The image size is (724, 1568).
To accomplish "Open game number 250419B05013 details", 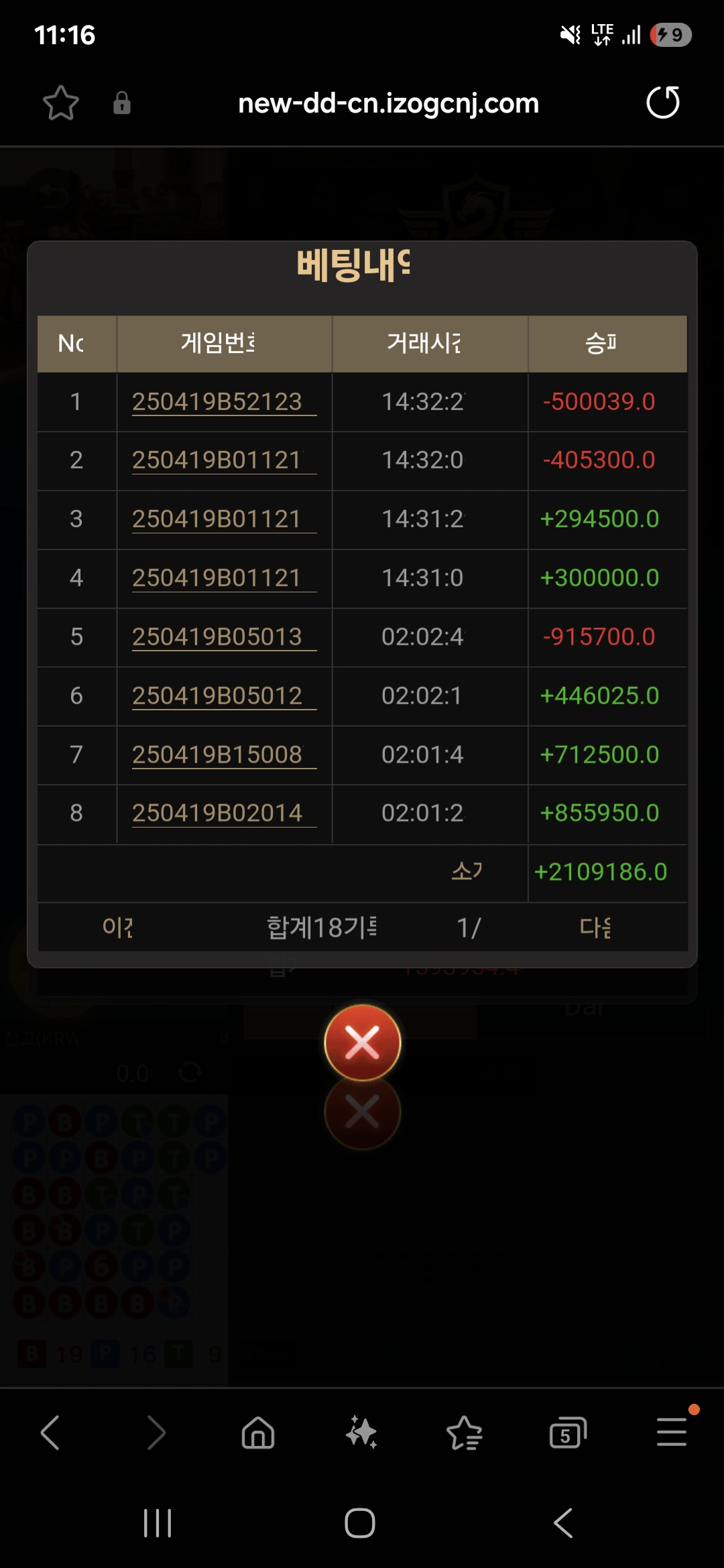I will click(217, 637).
